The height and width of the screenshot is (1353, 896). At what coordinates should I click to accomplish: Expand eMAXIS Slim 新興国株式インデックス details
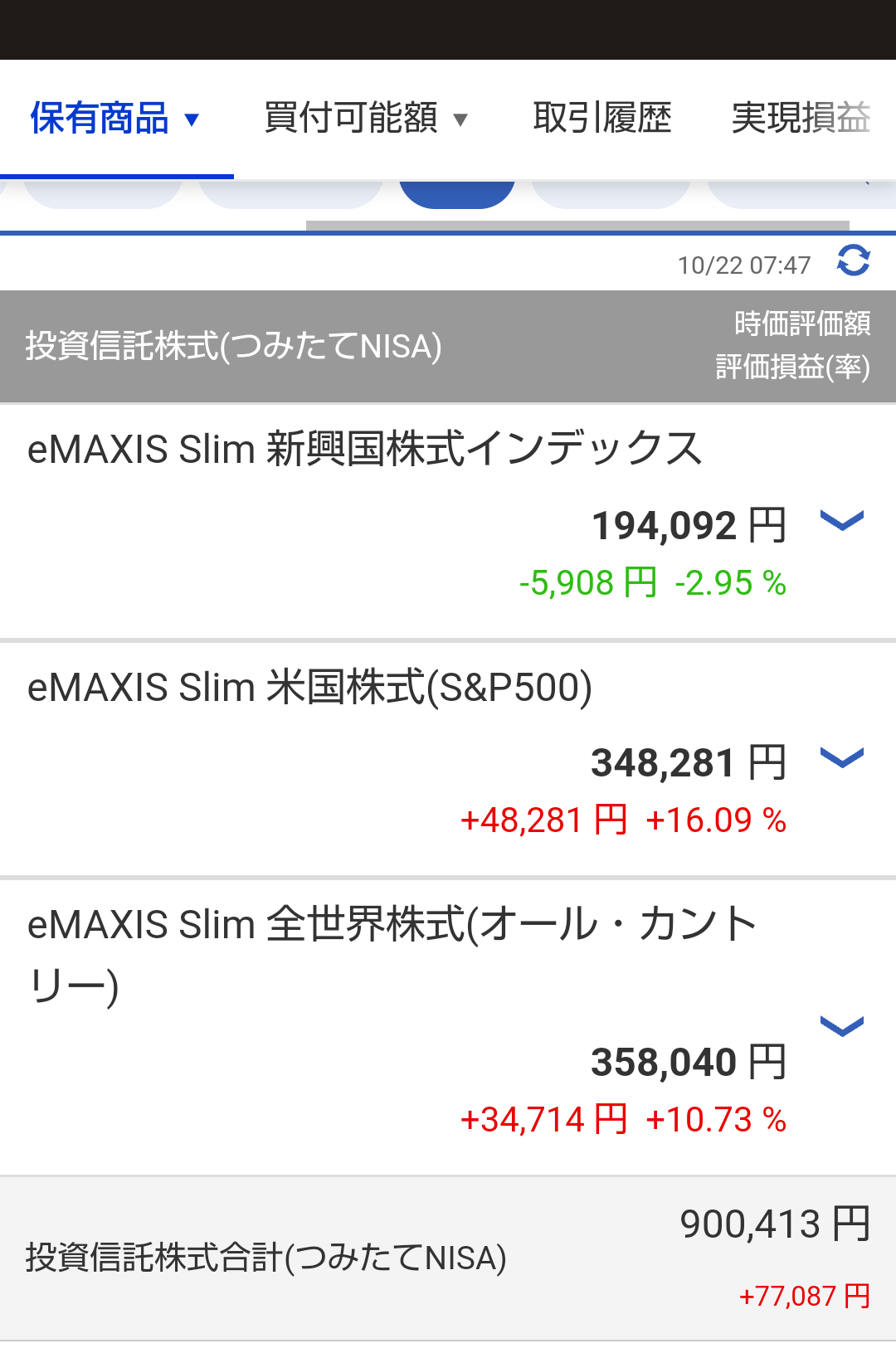842,521
